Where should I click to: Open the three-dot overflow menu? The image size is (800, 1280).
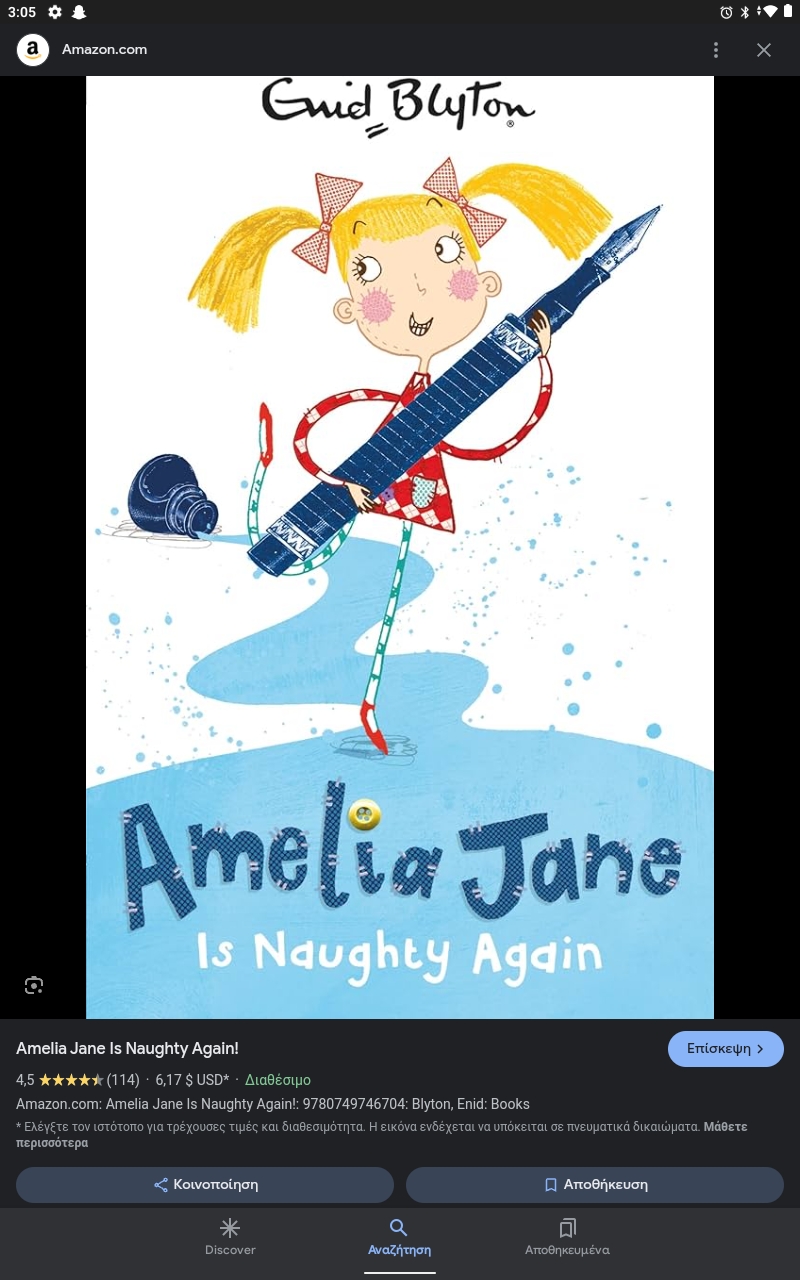[x=715, y=50]
